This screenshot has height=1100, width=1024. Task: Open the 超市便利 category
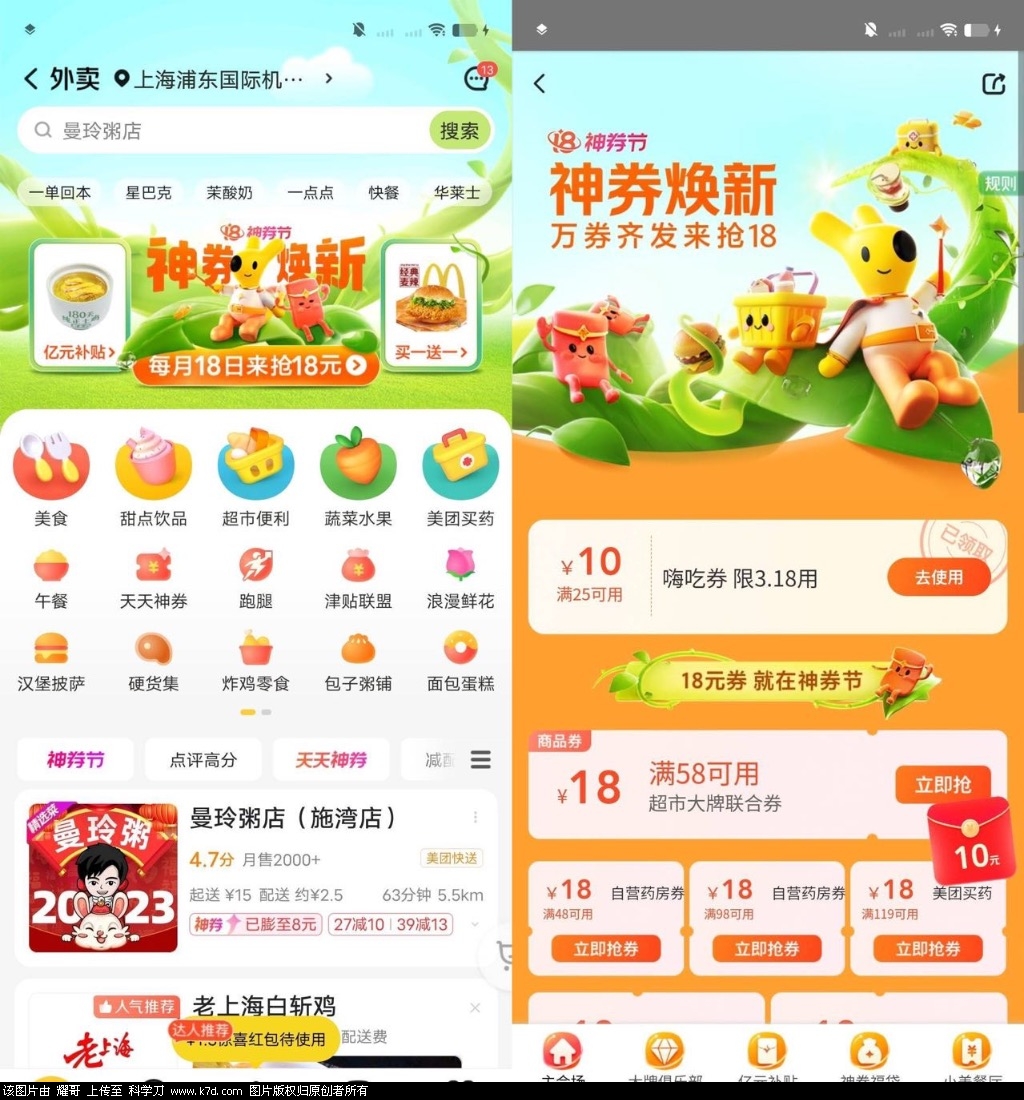(x=256, y=476)
